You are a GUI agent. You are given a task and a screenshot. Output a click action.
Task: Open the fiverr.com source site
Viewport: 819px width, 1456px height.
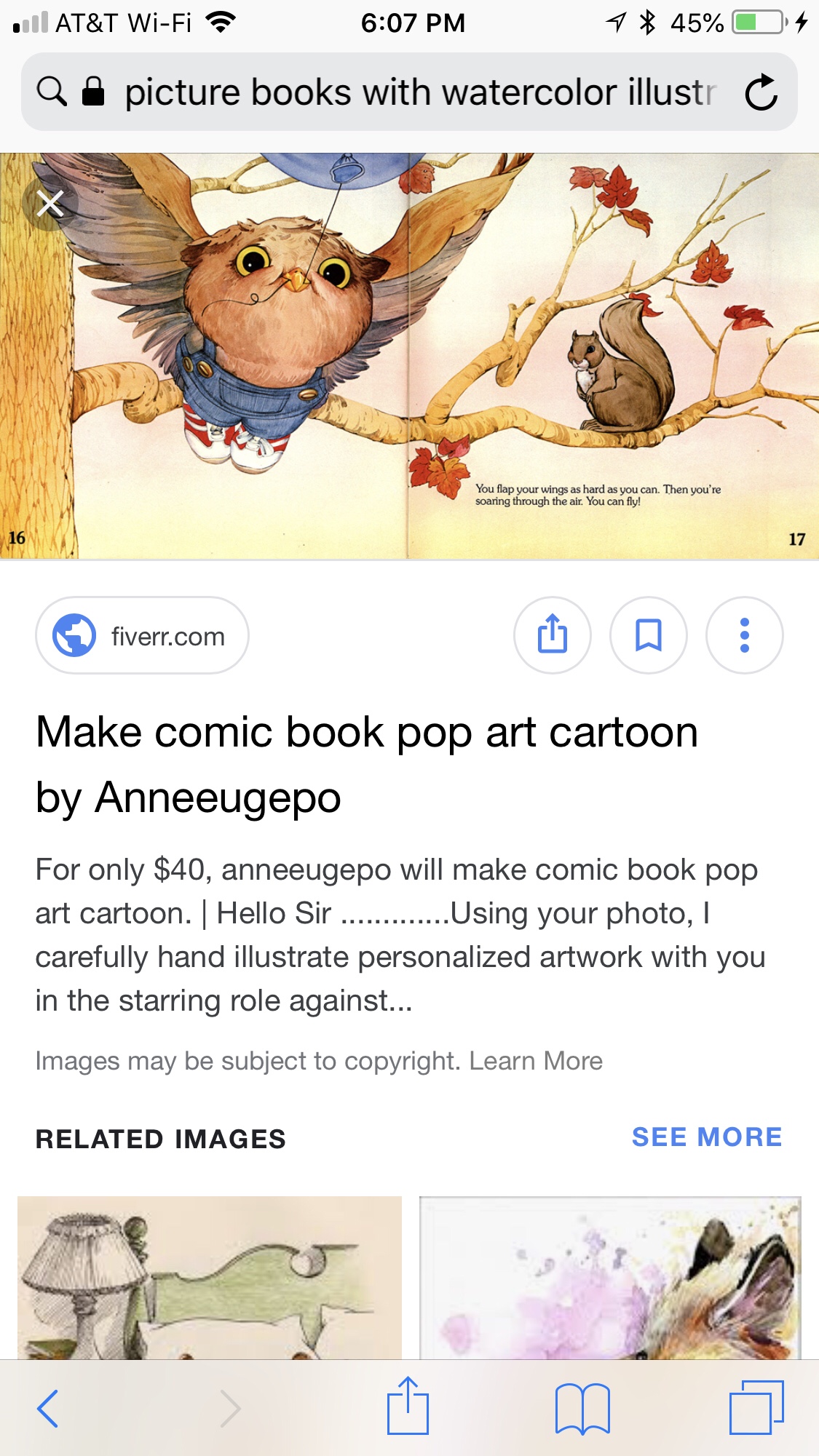pos(143,636)
